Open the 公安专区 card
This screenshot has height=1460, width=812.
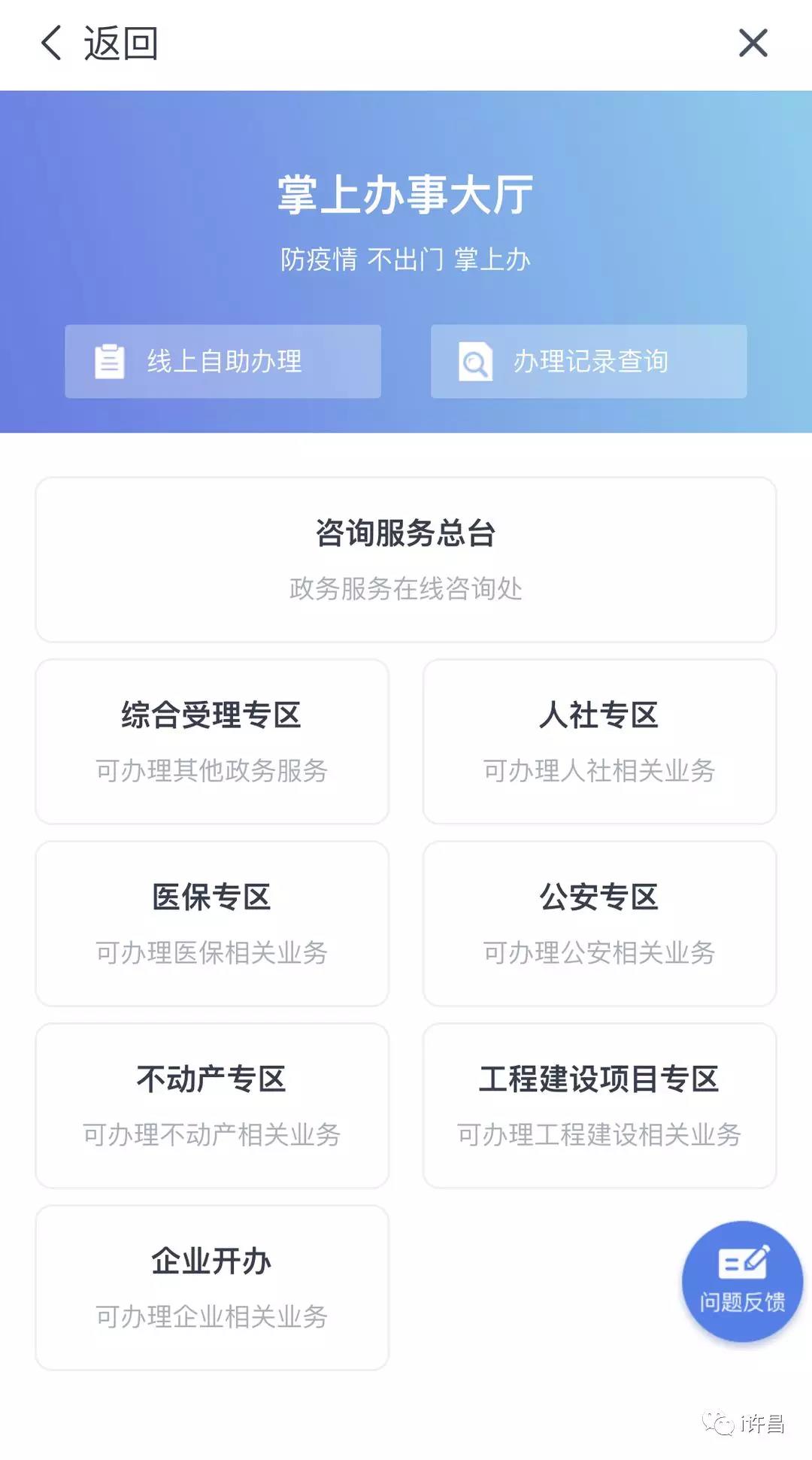tap(599, 924)
